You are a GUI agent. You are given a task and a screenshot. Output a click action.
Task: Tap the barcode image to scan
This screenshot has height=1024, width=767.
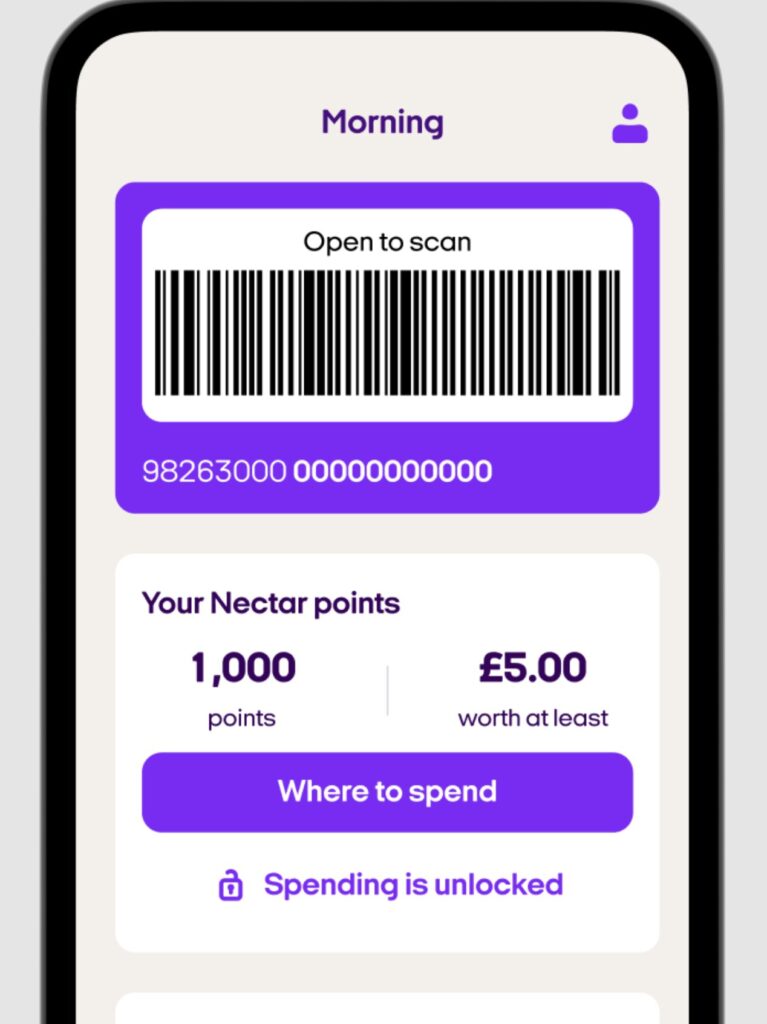coord(388,330)
